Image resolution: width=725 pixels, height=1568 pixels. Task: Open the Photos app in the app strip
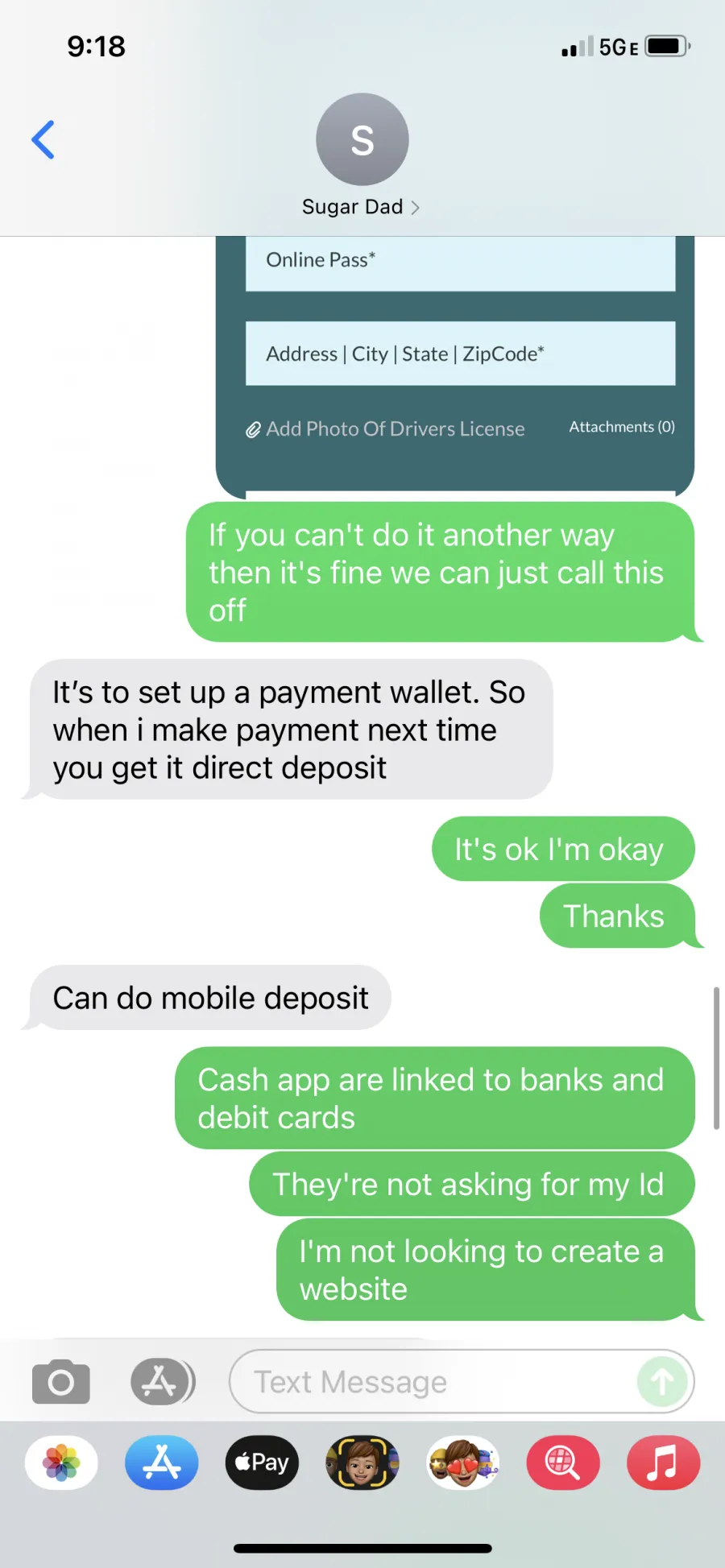62,1463
